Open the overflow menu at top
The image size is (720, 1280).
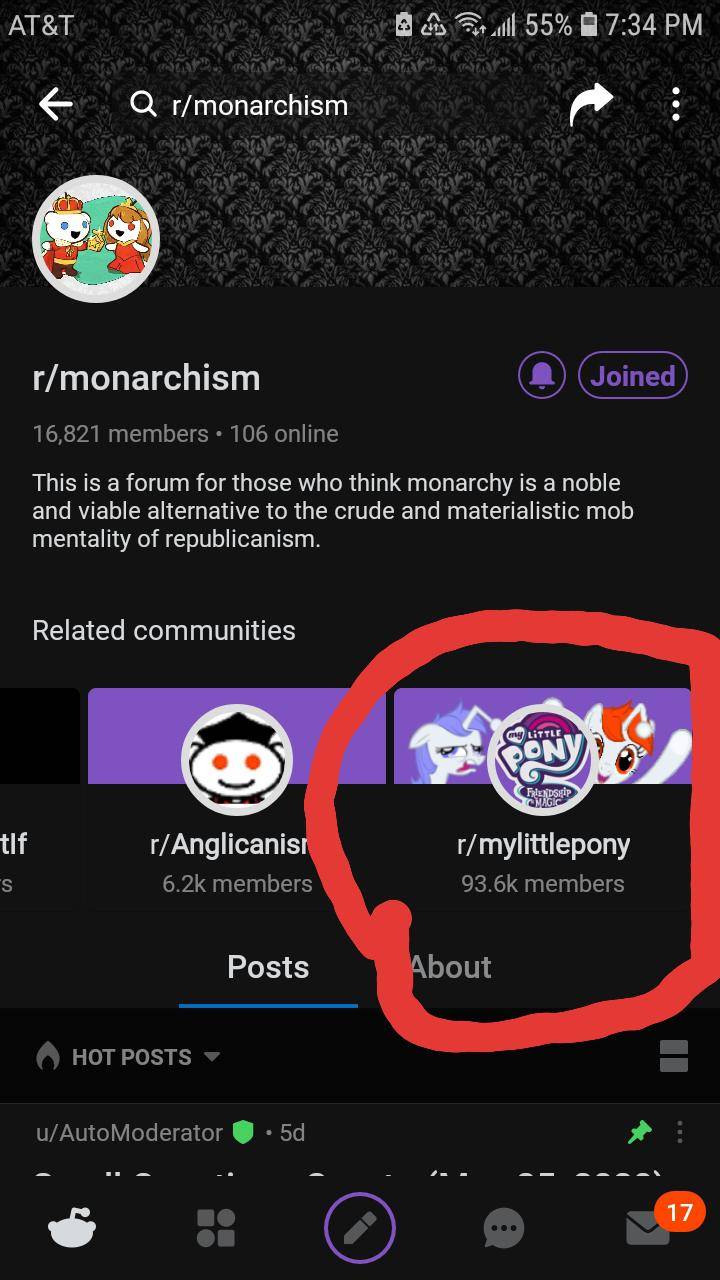[677, 104]
